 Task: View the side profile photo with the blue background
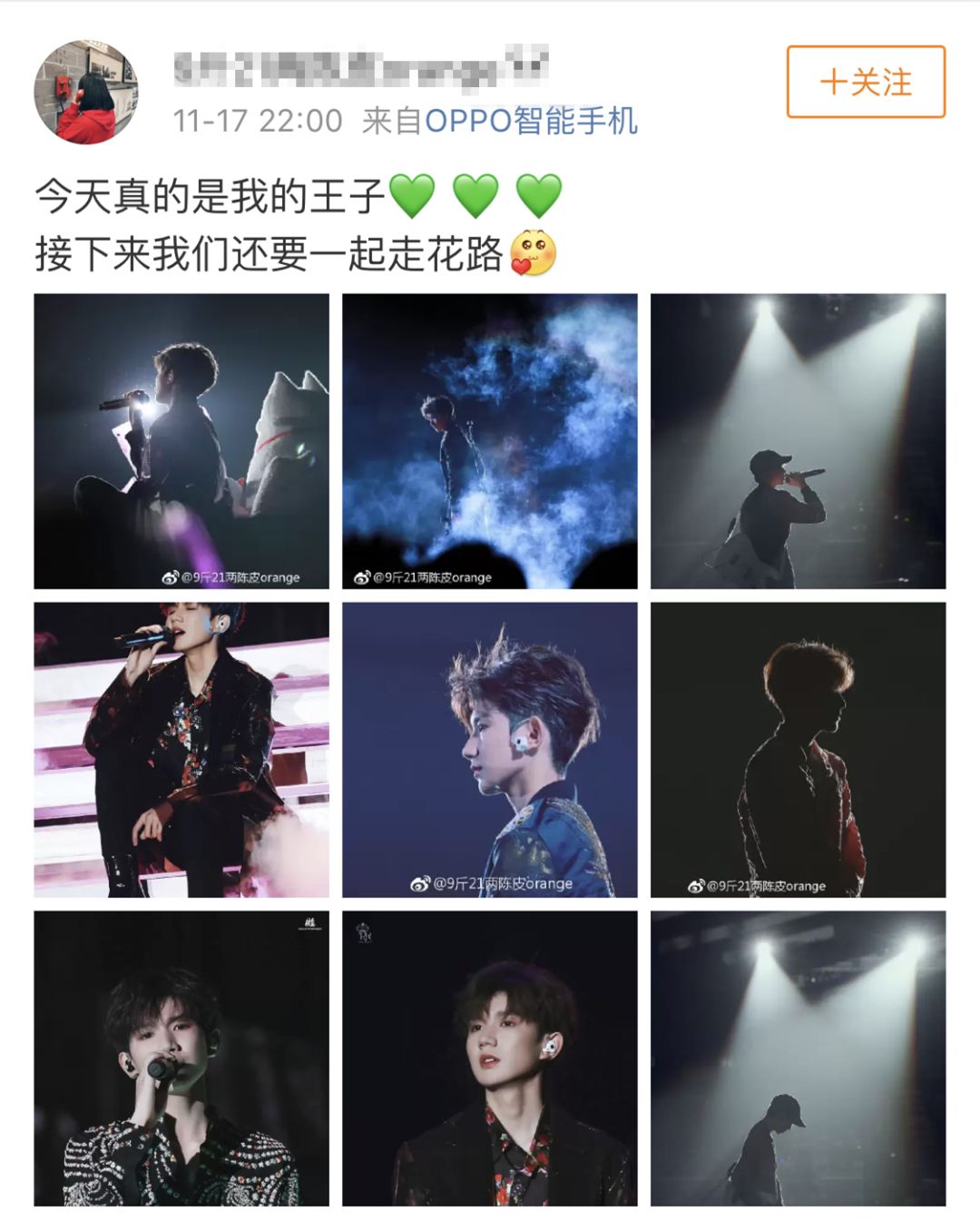489,750
